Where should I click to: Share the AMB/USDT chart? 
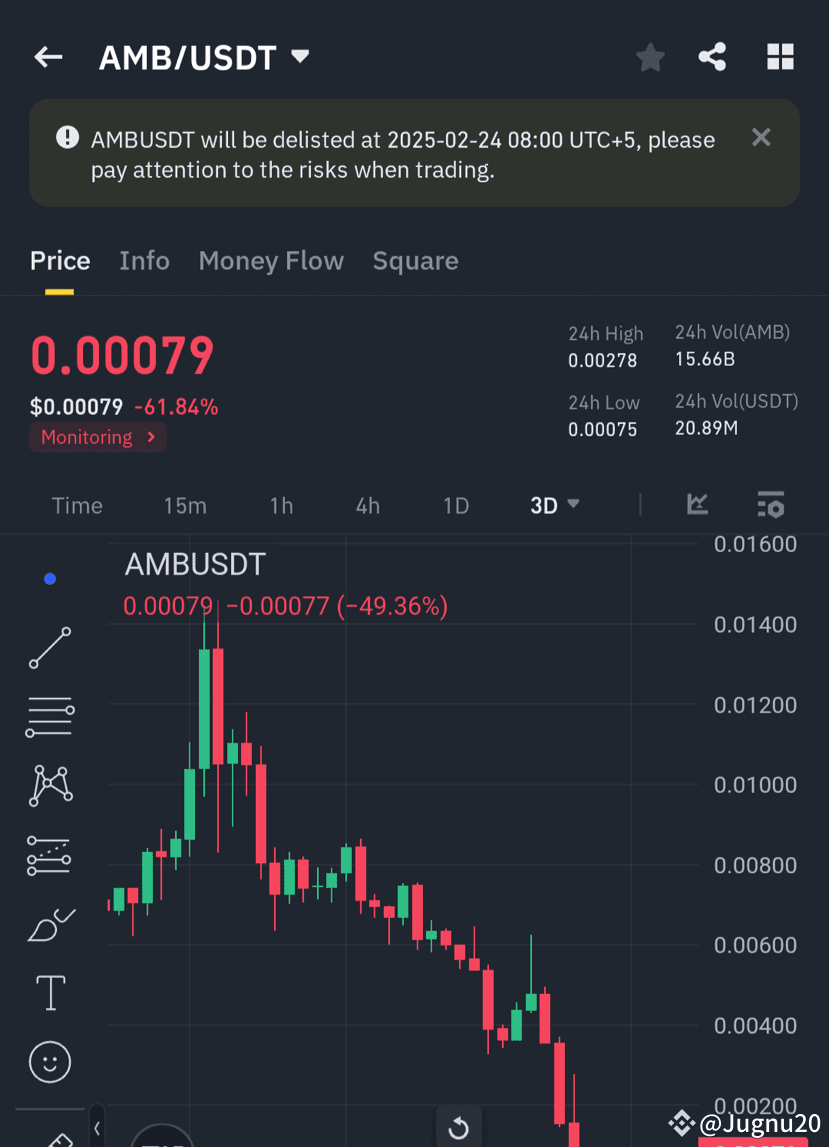coord(712,57)
